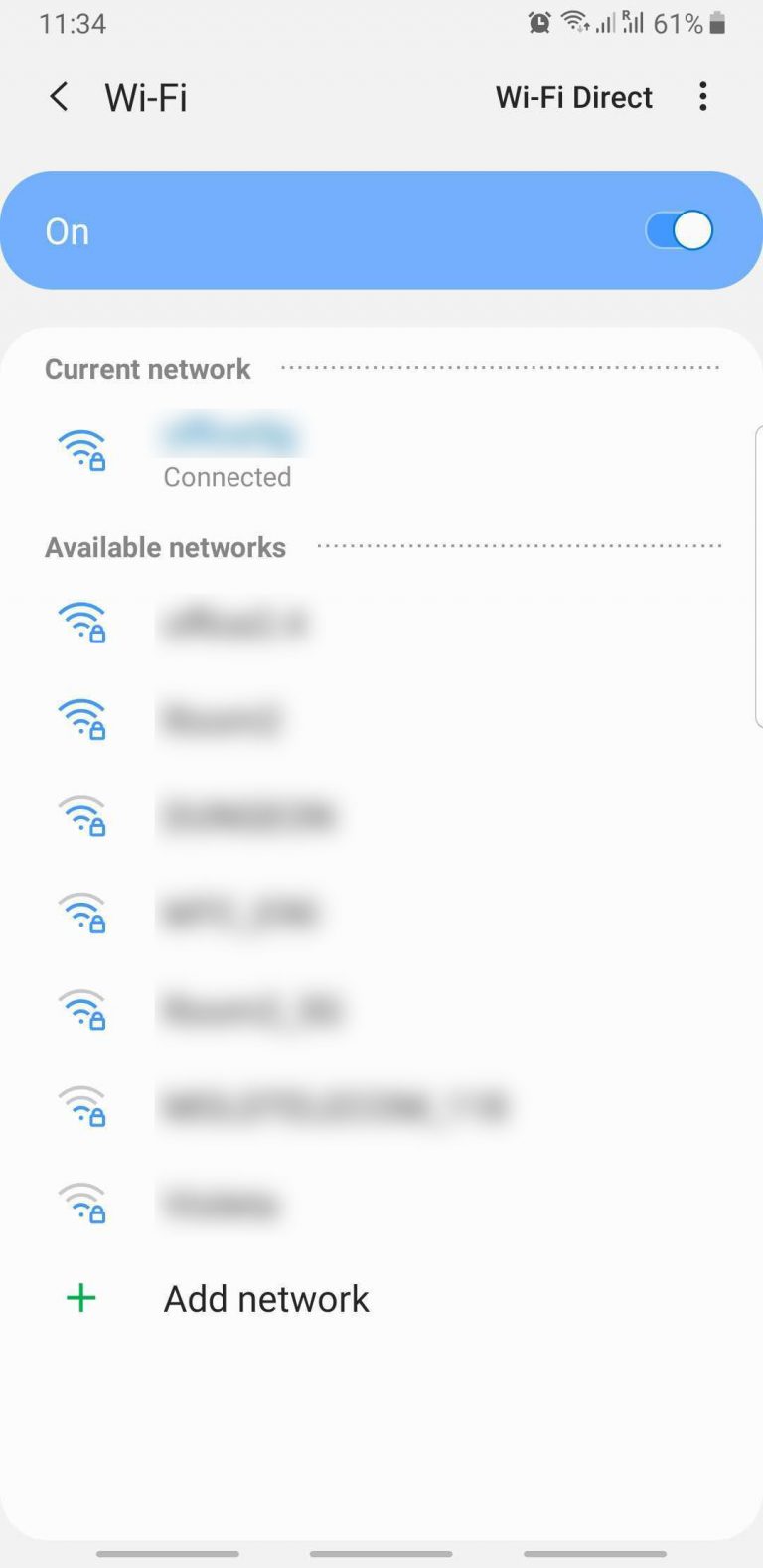
Task: Tap the green plus icon beside Add network
Action: point(80,1297)
